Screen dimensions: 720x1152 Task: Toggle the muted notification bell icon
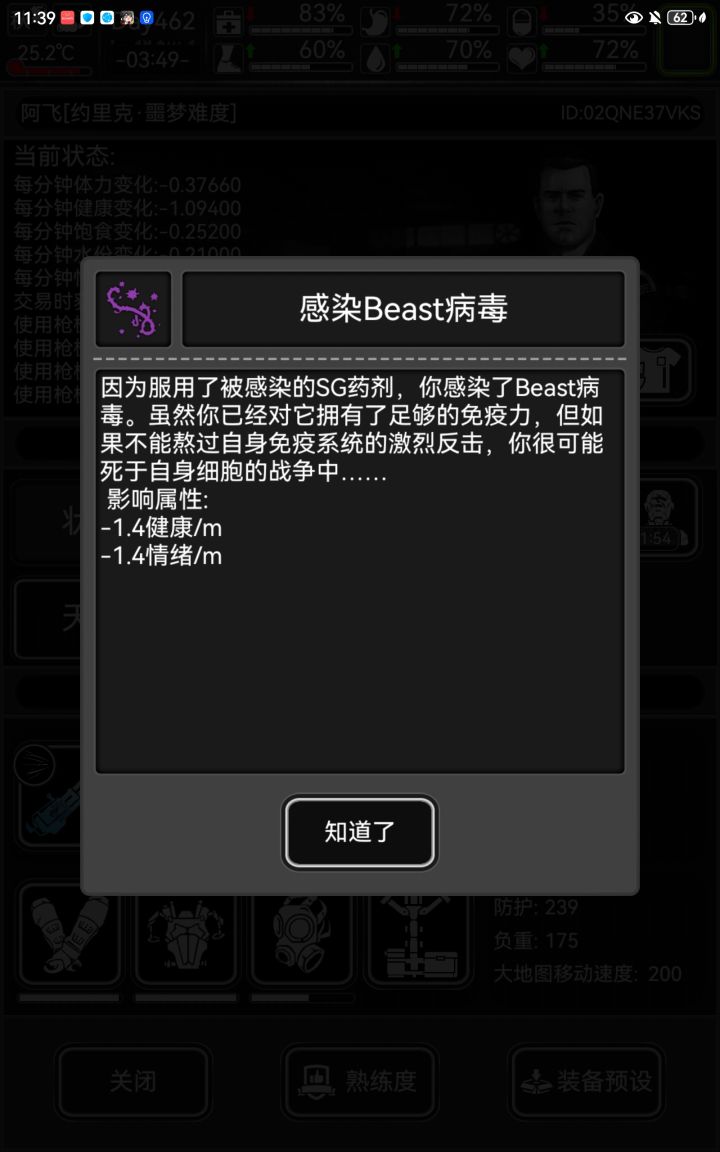656,15
